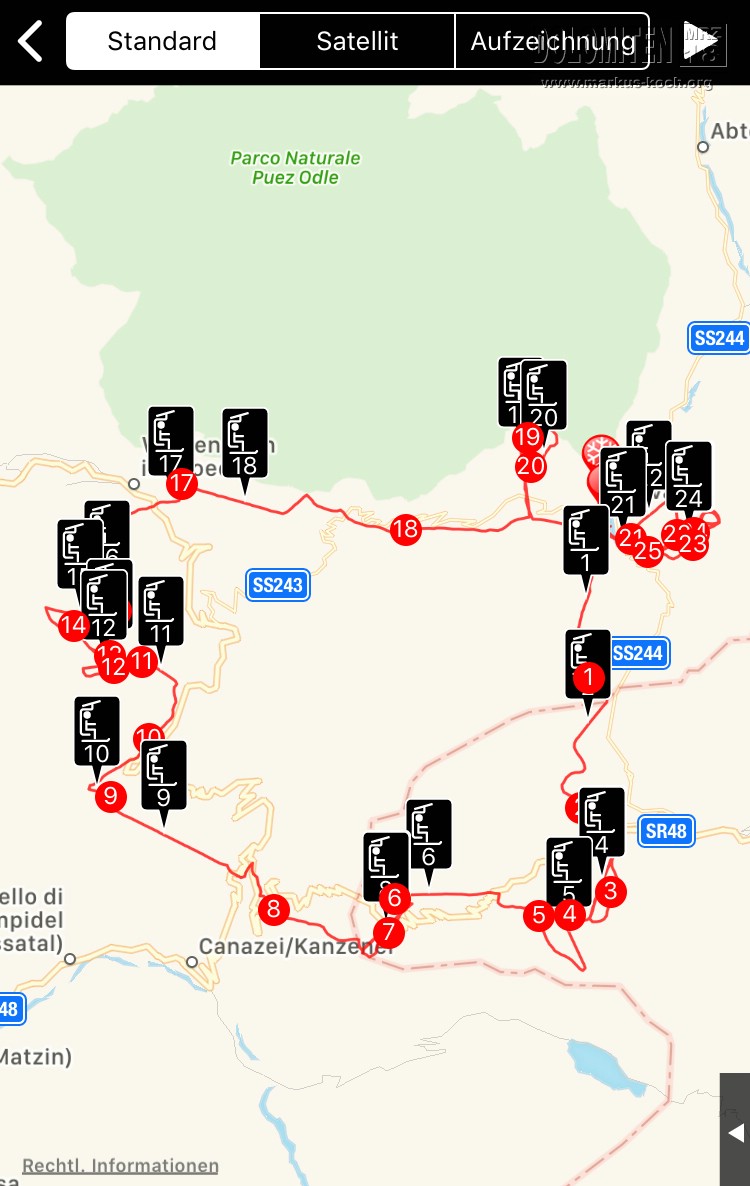Viewport: 750px width, 1186px height.
Task: Start playback with the play icon
Action: (x=703, y=42)
